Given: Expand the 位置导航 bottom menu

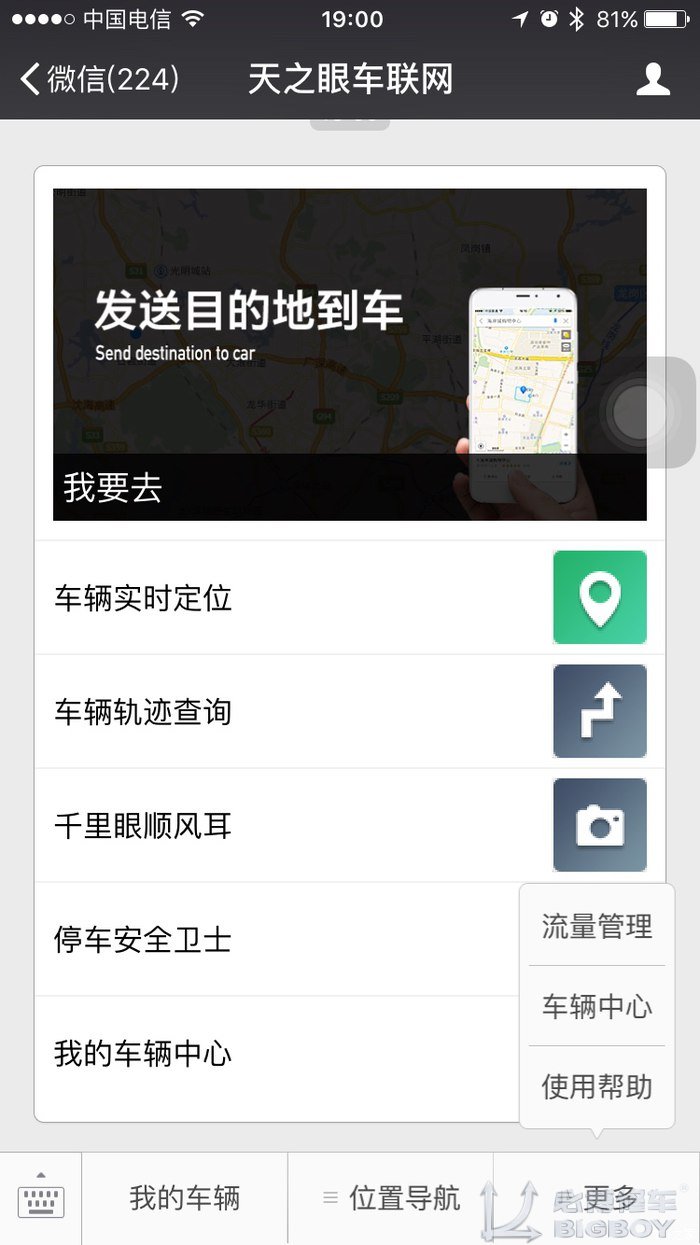Looking at the screenshot, I should (391, 1197).
